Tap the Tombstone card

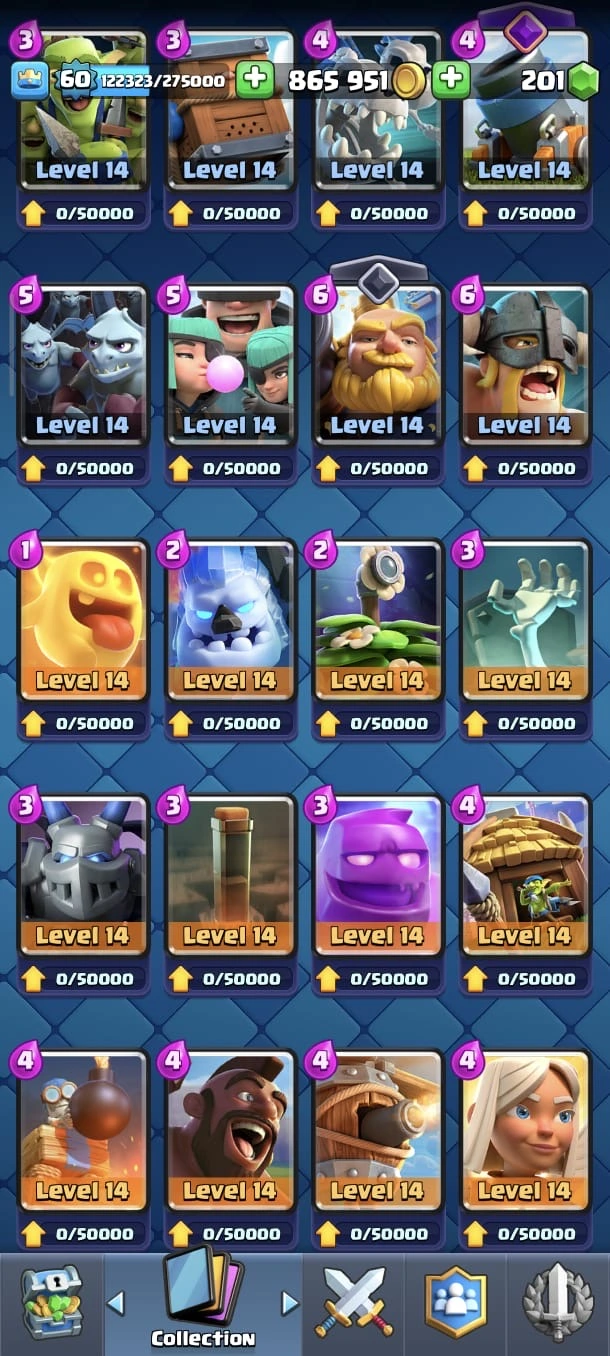click(x=524, y=620)
